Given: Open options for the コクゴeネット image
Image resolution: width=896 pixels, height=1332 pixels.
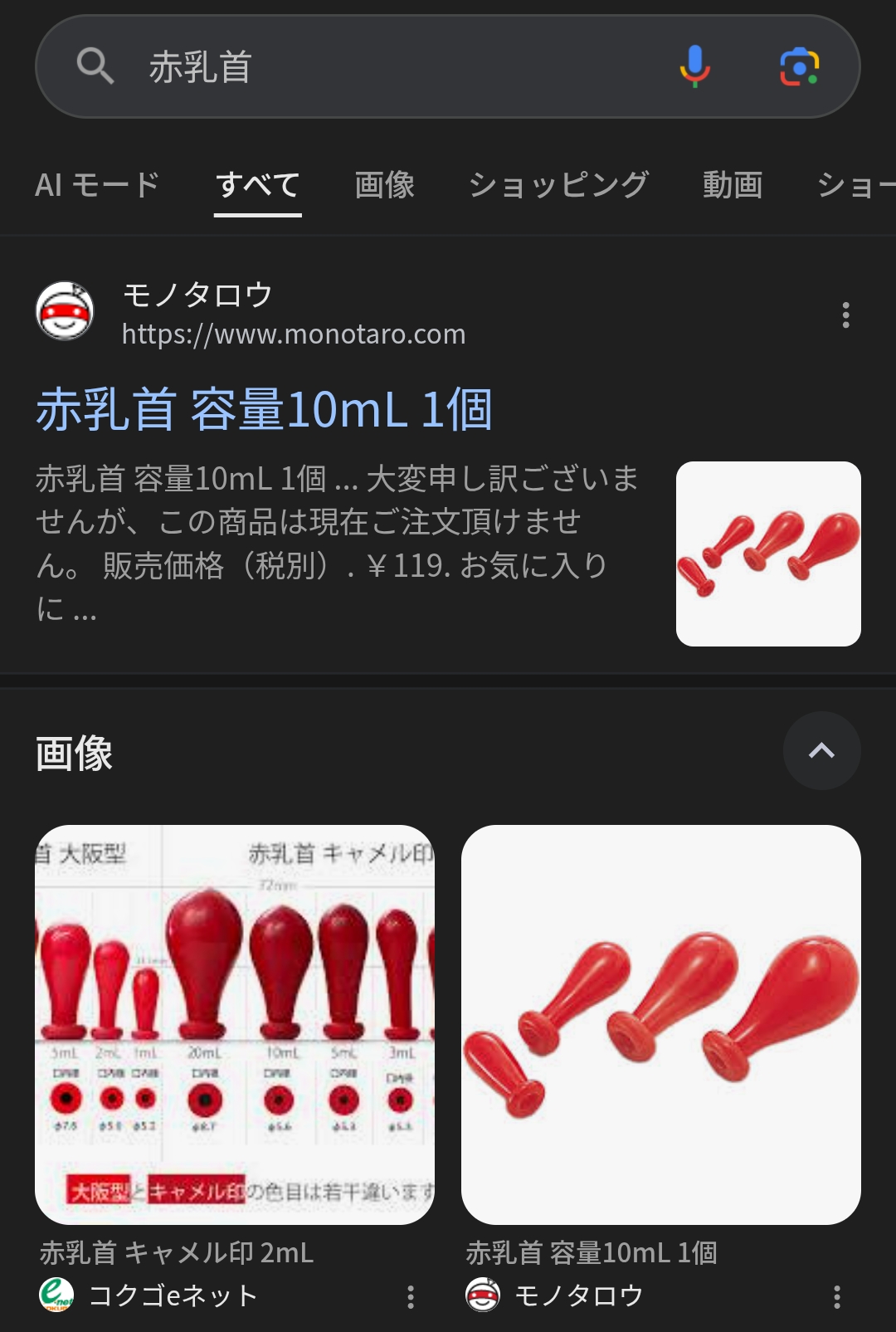Looking at the screenshot, I should (x=411, y=1297).
